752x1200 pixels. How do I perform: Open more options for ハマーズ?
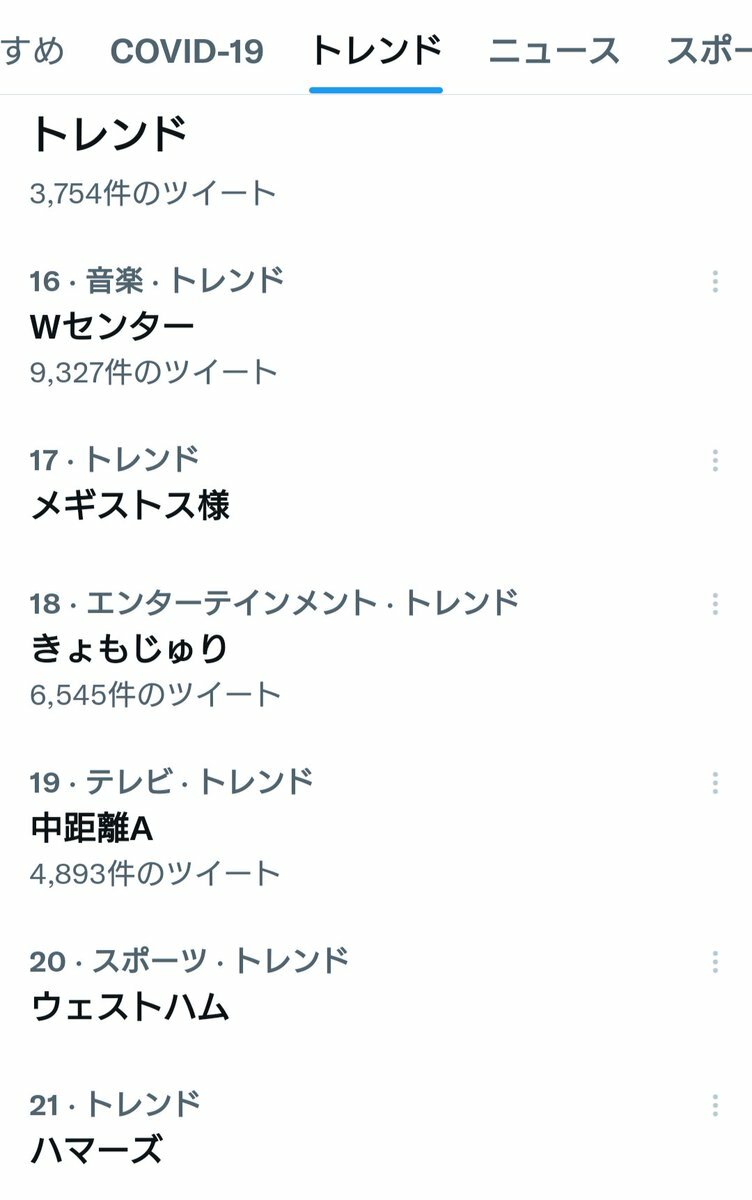tap(715, 1105)
